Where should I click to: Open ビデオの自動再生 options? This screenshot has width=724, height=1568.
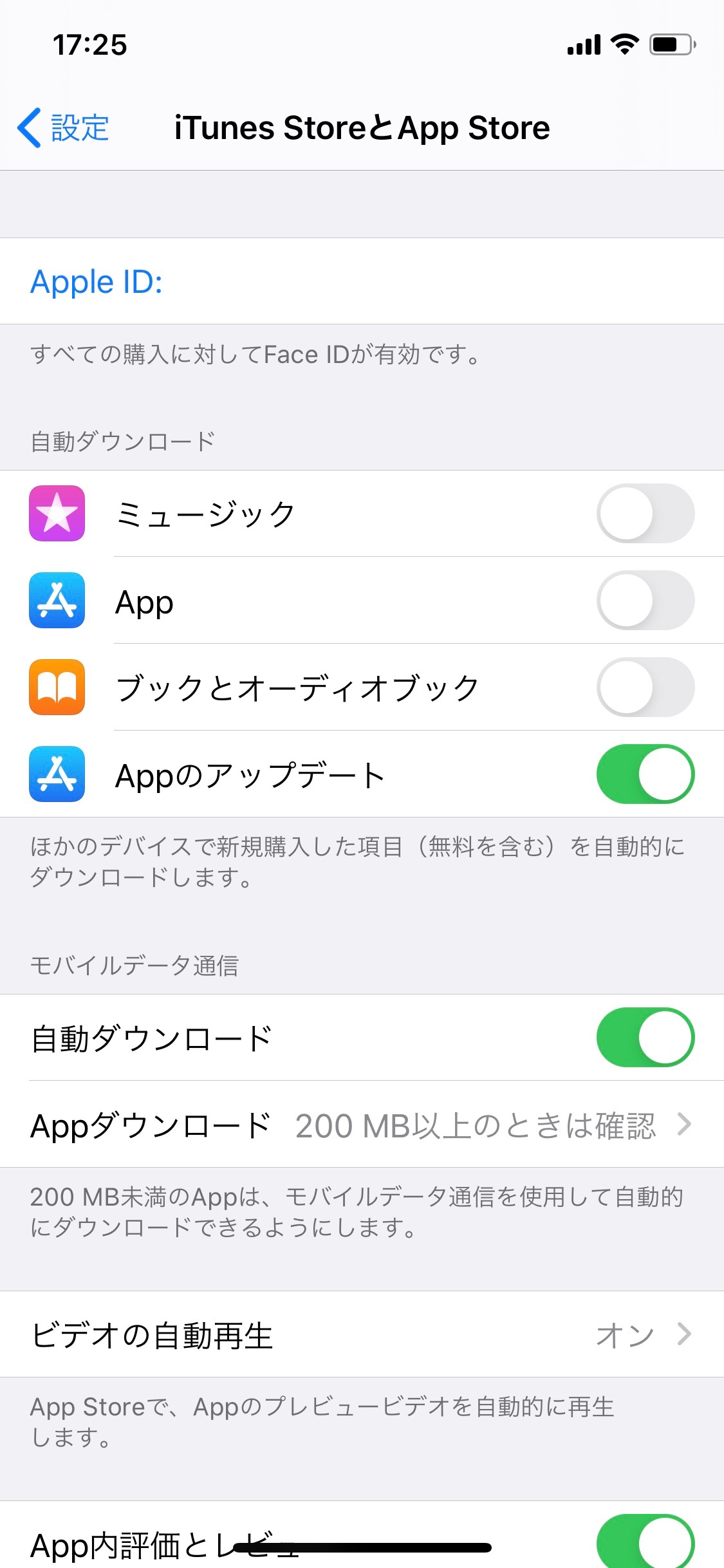[x=362, y=1334]
